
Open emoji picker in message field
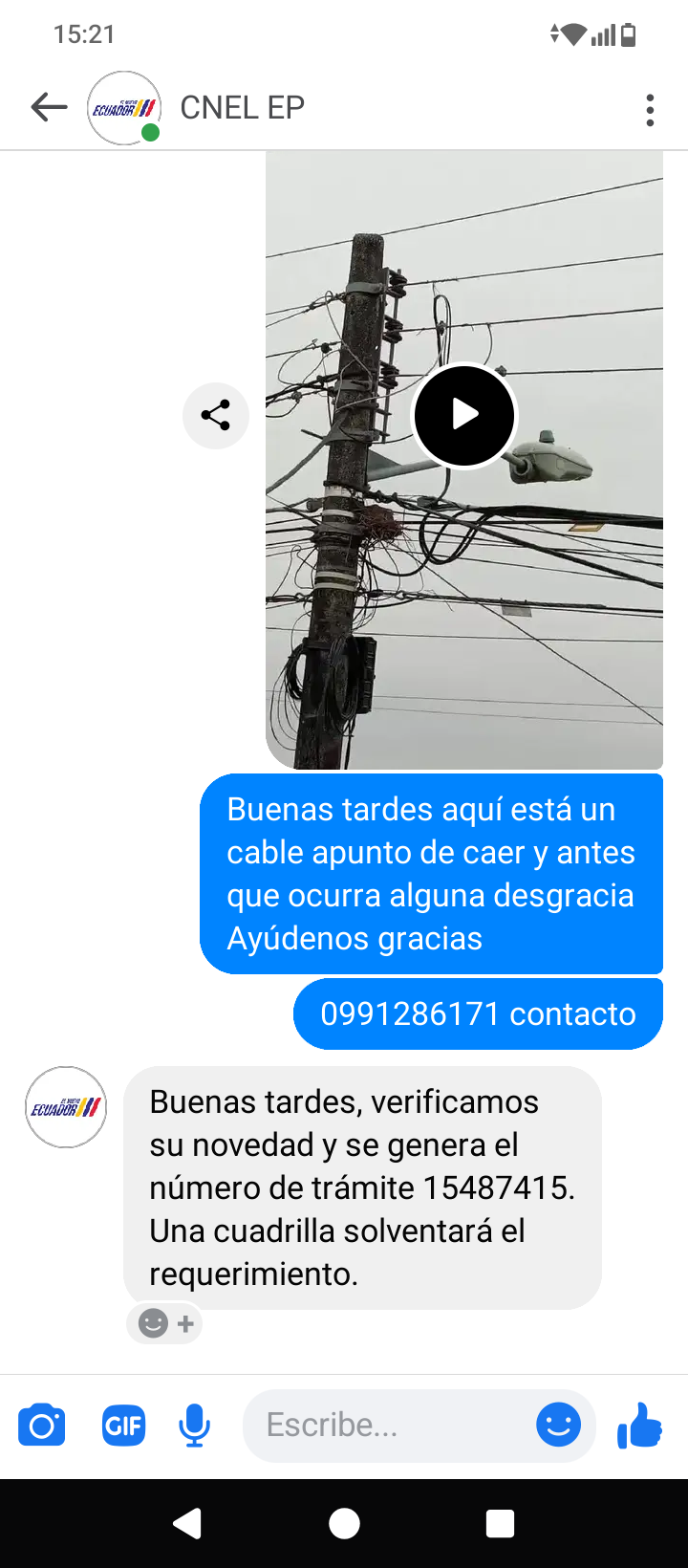(558, 1426)
